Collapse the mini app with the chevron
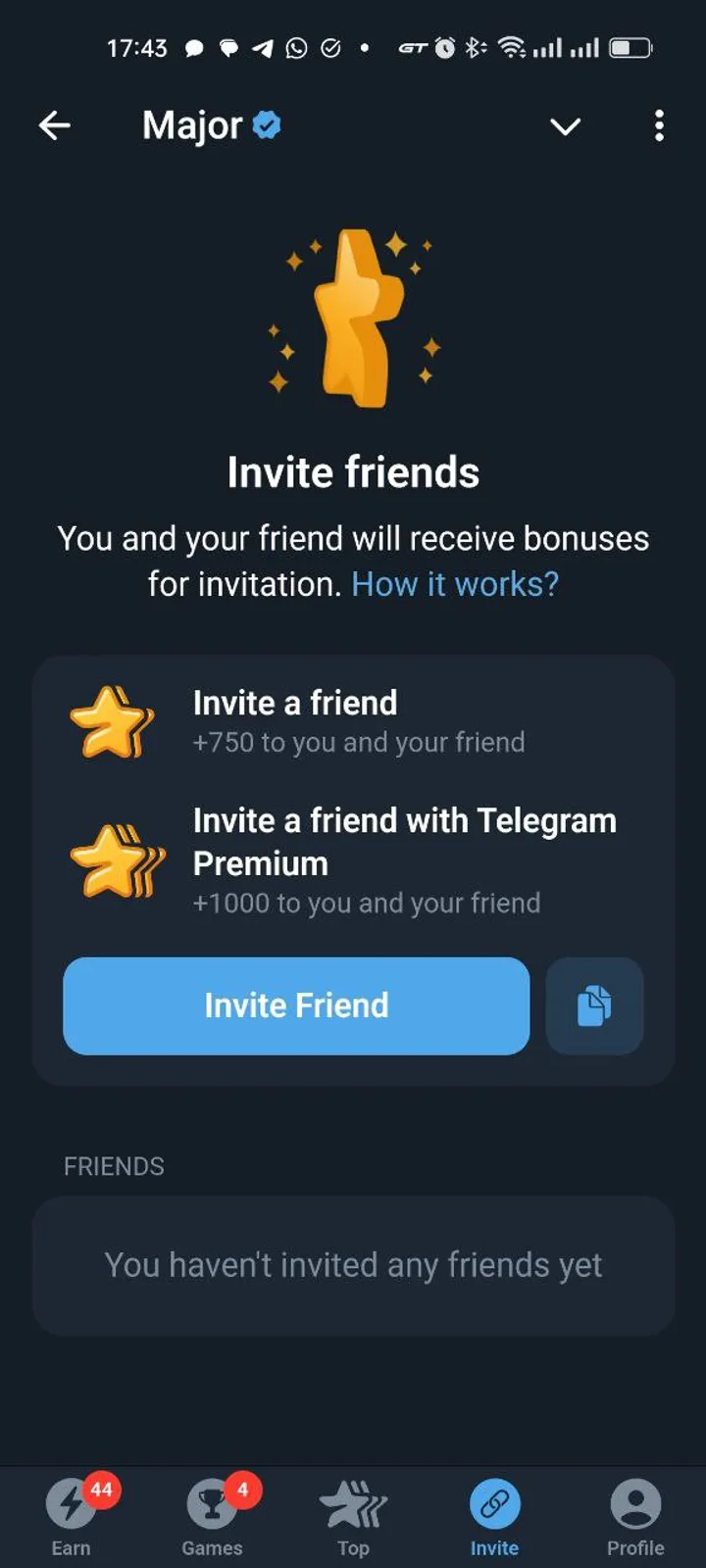The height and width of the screenshot is (1568, 706). pyautogui.click(x=565, y=126)
